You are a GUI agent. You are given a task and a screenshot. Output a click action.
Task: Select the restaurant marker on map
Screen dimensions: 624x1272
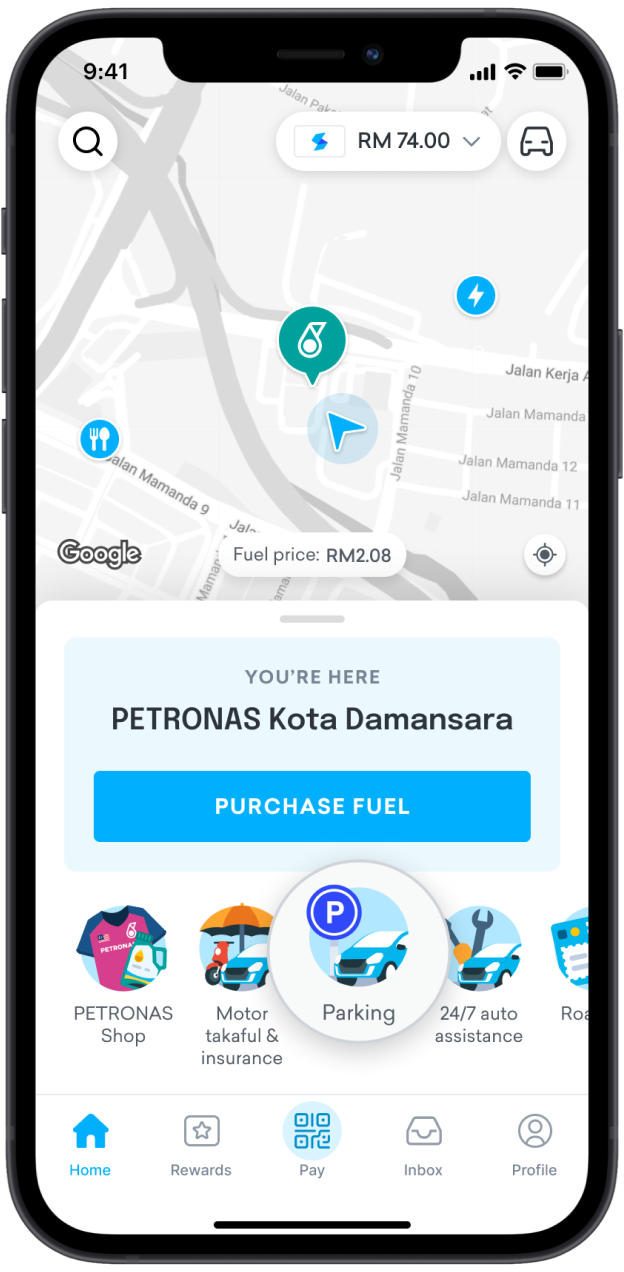point(99,438)
